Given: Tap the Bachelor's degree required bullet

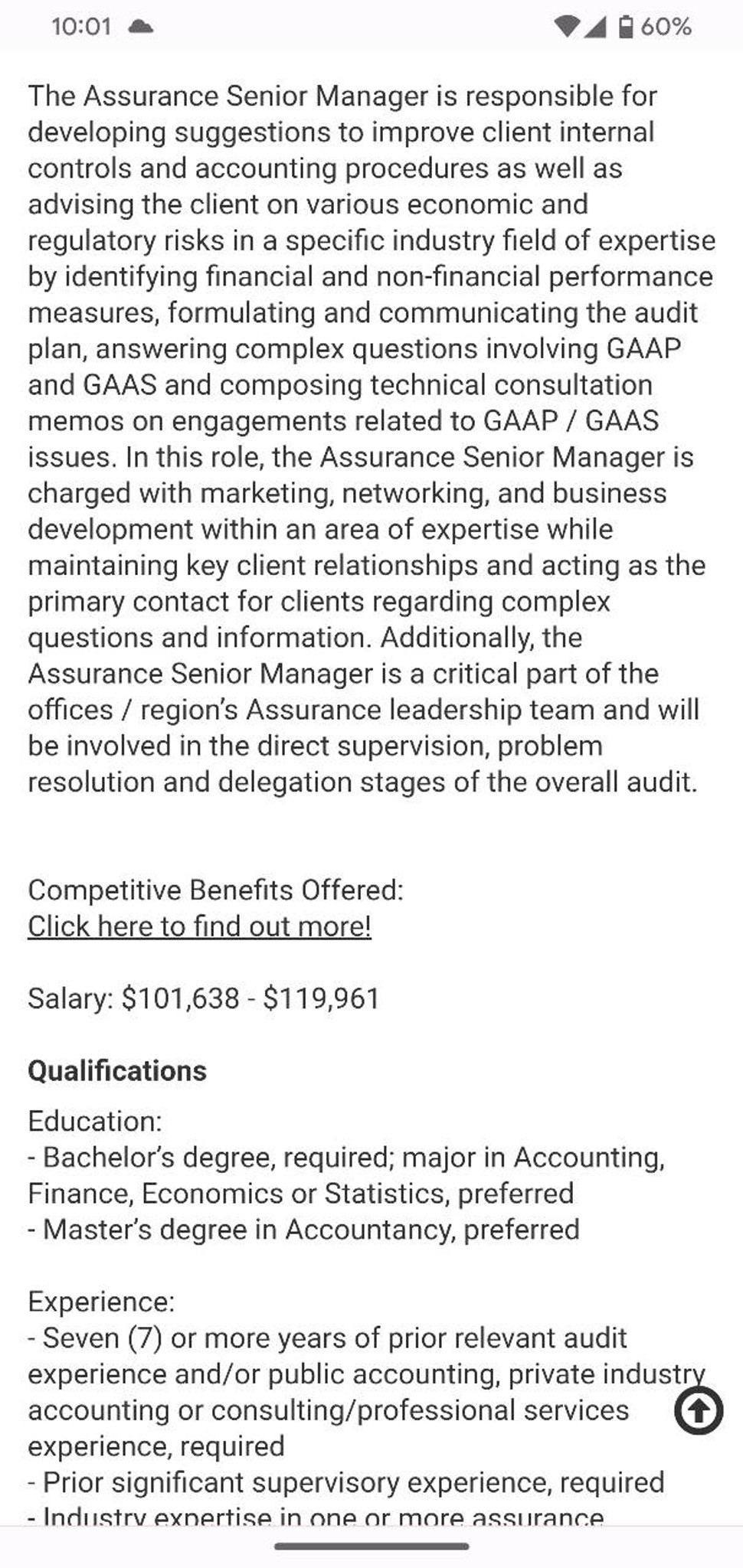Looking at the screenshot, I should click(x=346, y=1157).
